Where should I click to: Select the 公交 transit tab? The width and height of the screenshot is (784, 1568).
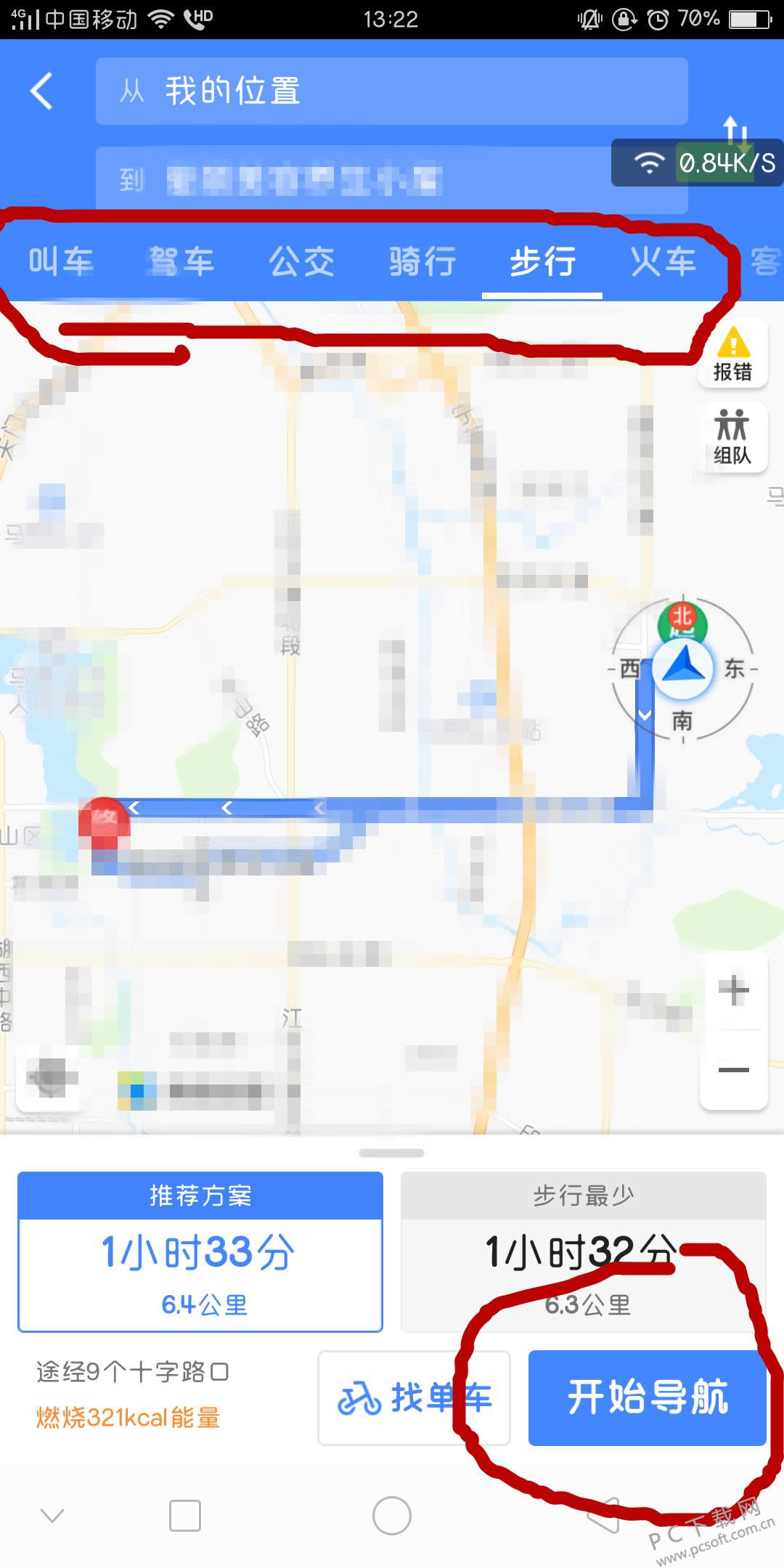click(x=301, y=261)
